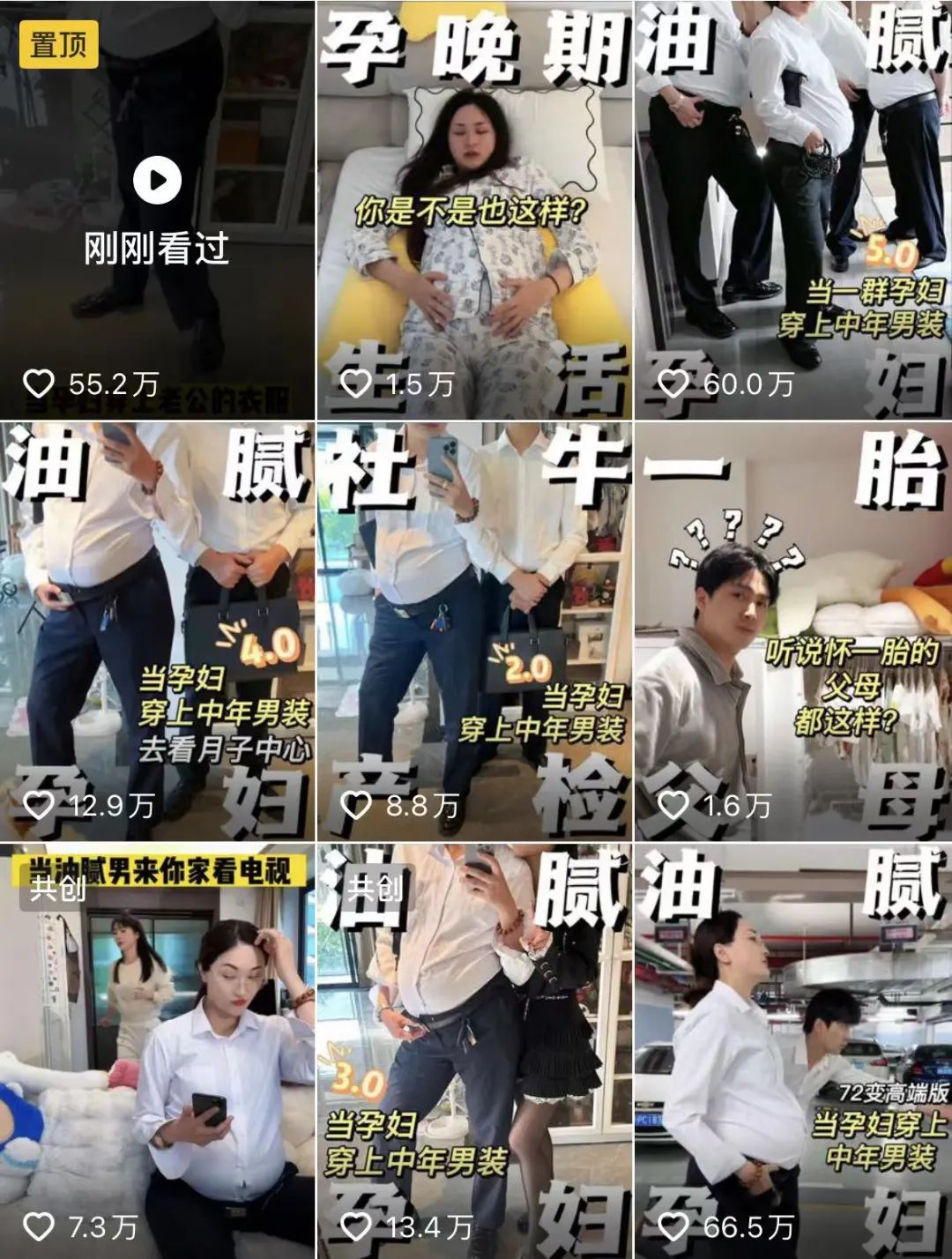
Task: Click the heart icon showing 8.8万 likes
Action: 357,804
